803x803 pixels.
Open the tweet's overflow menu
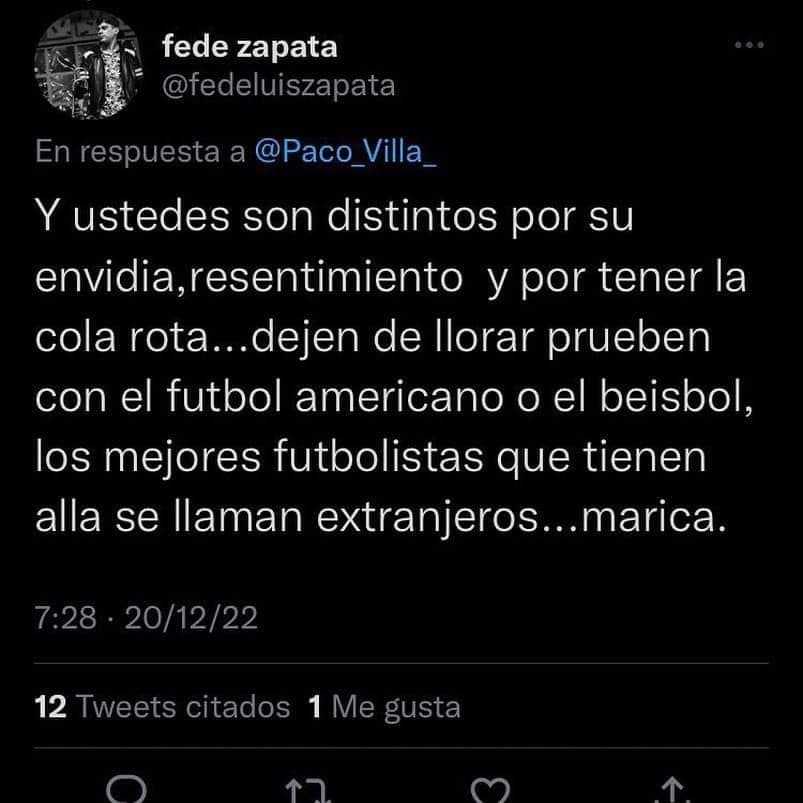coord(748,47)
